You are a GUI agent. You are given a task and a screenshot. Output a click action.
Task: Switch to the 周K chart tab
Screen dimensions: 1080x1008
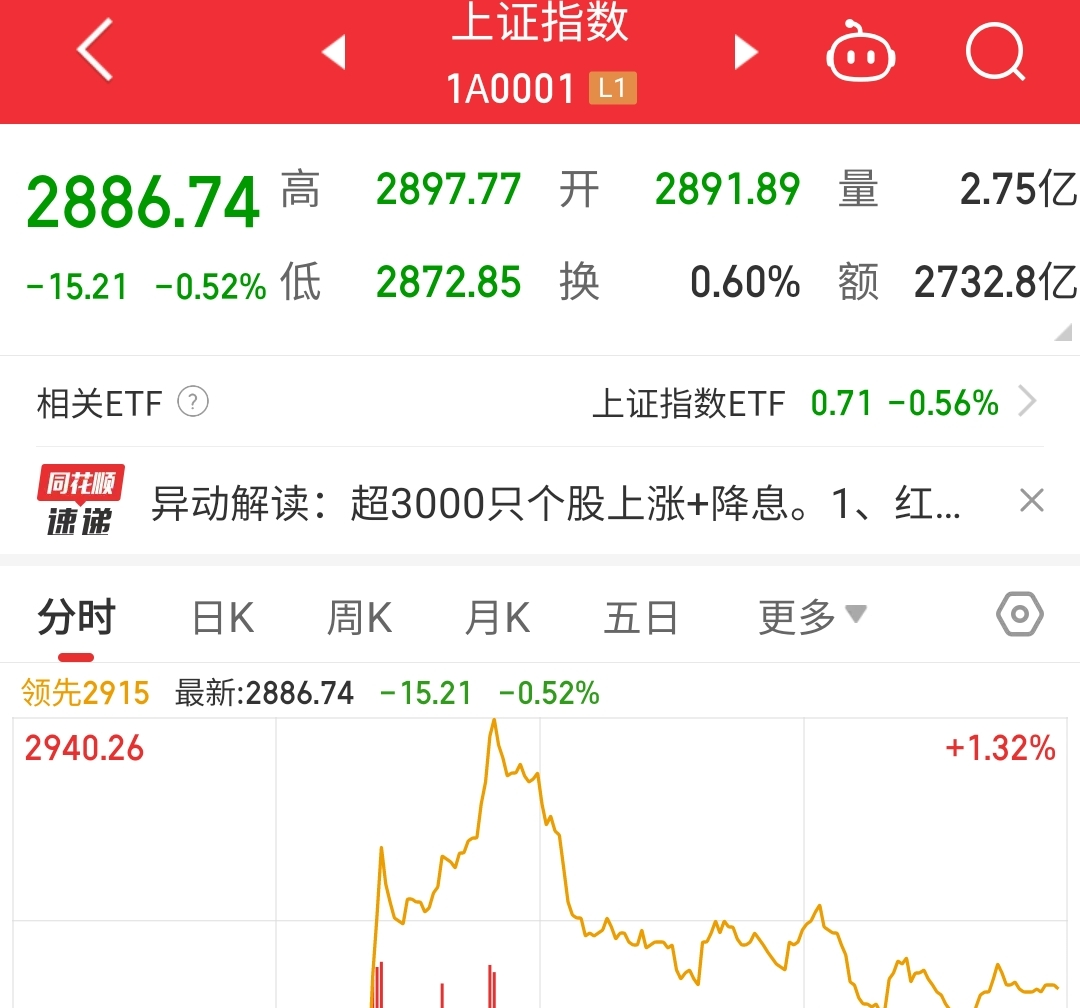[360, 617]
